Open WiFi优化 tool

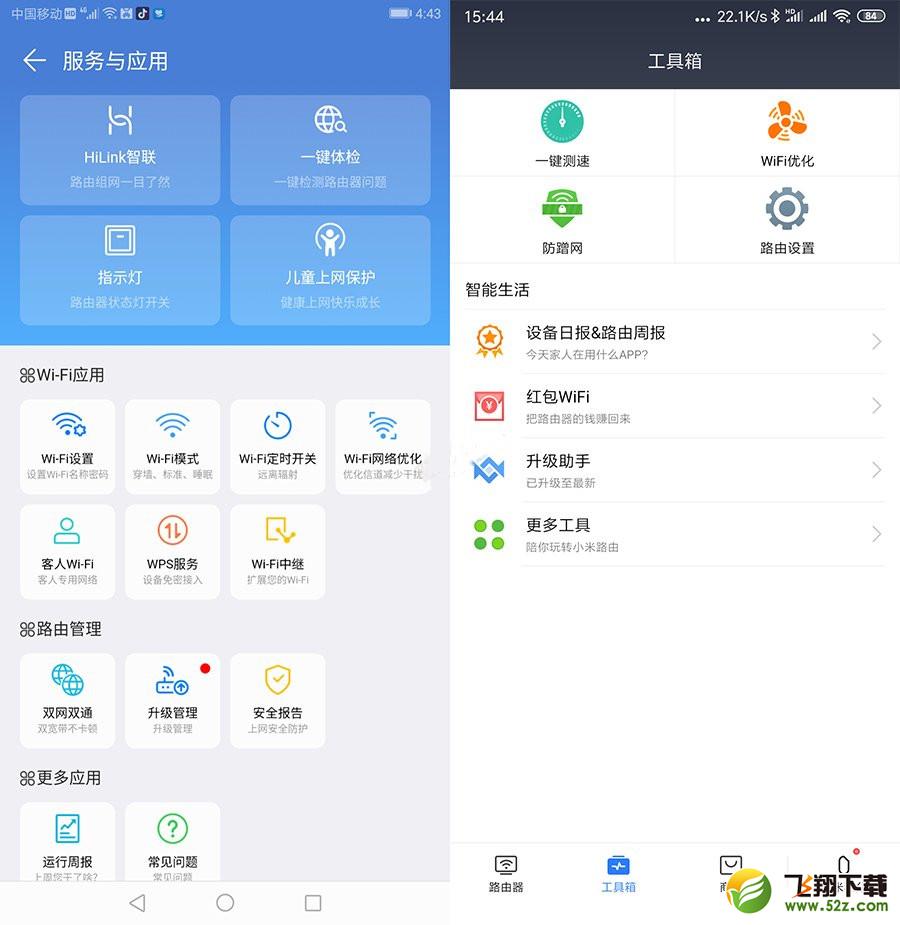(x=787, y=133)
